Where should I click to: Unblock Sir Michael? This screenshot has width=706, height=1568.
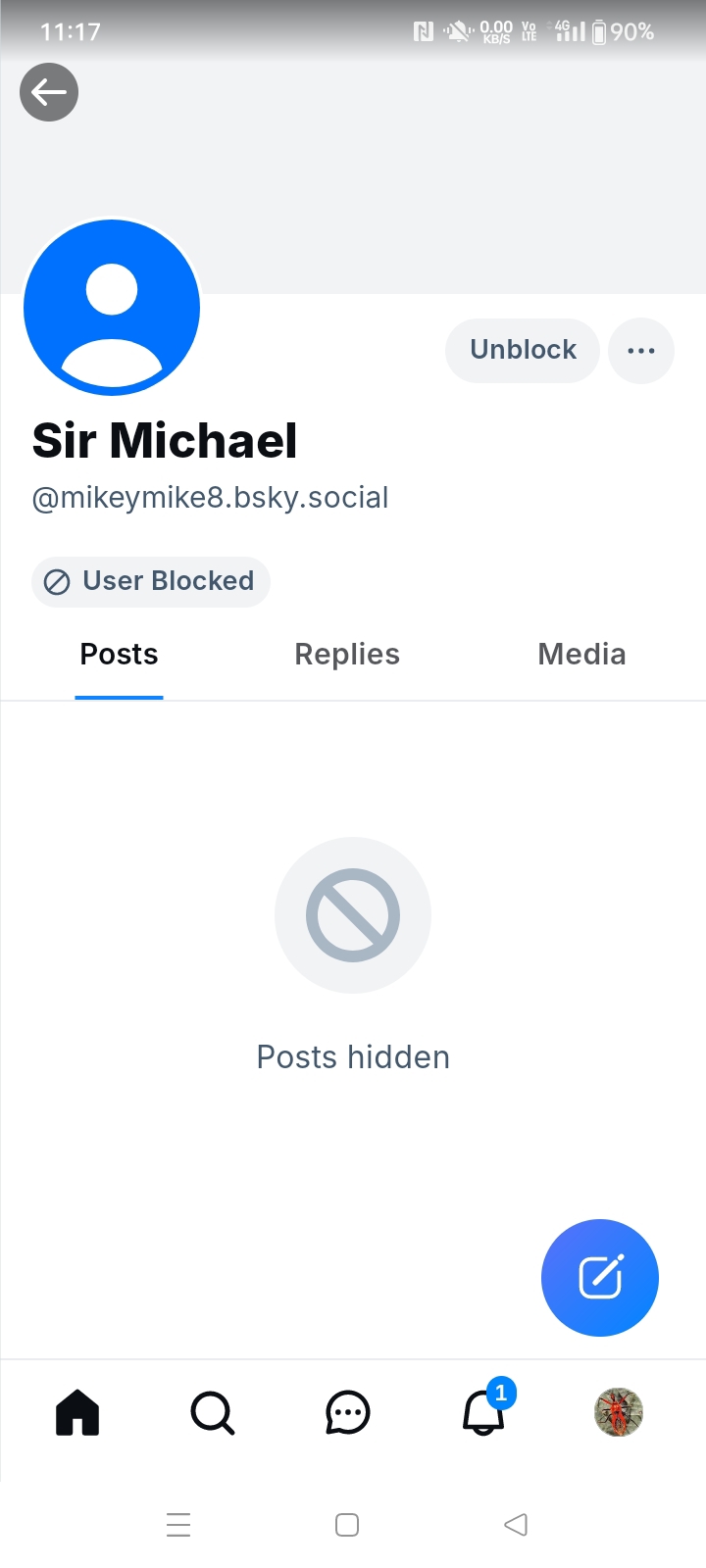[522, 350]
